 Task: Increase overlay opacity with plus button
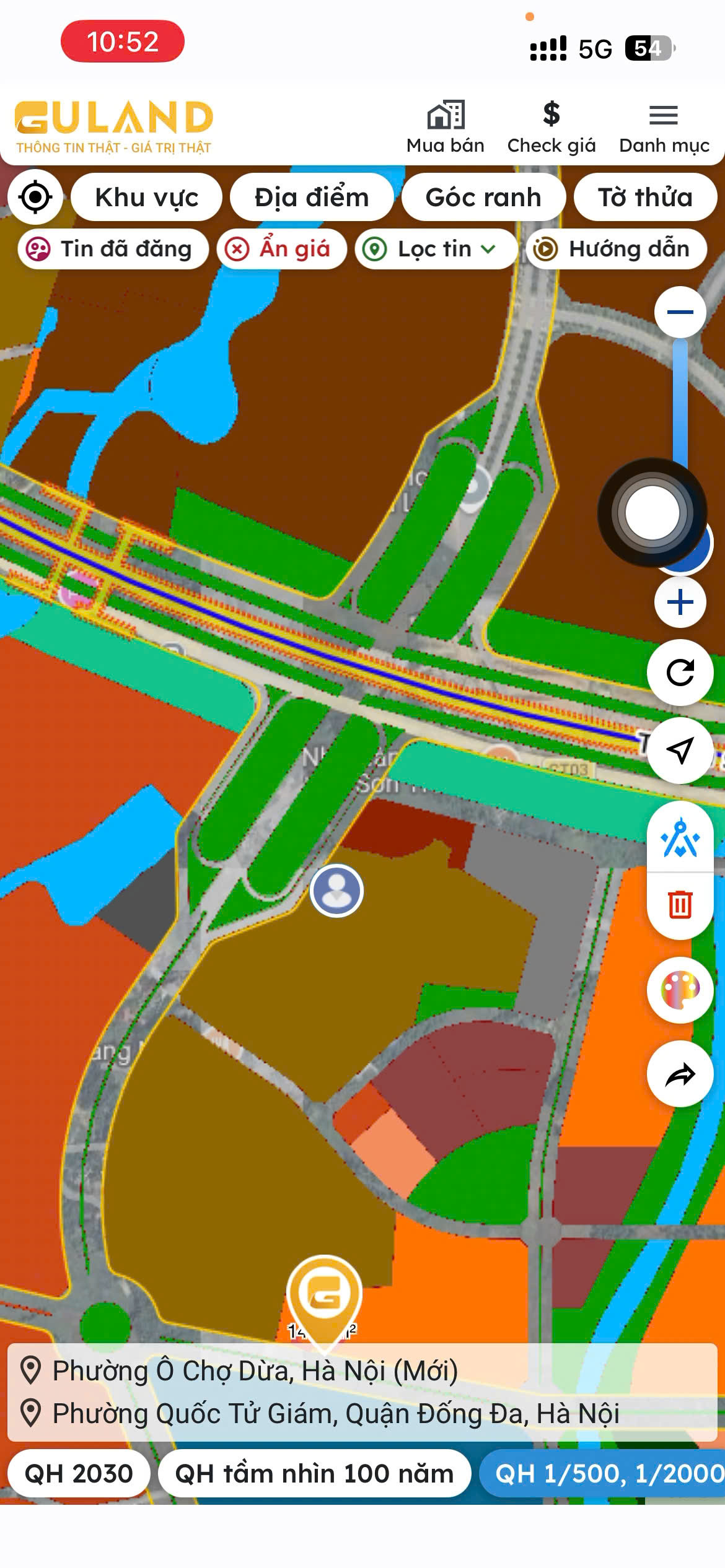[x=680, y=602]
